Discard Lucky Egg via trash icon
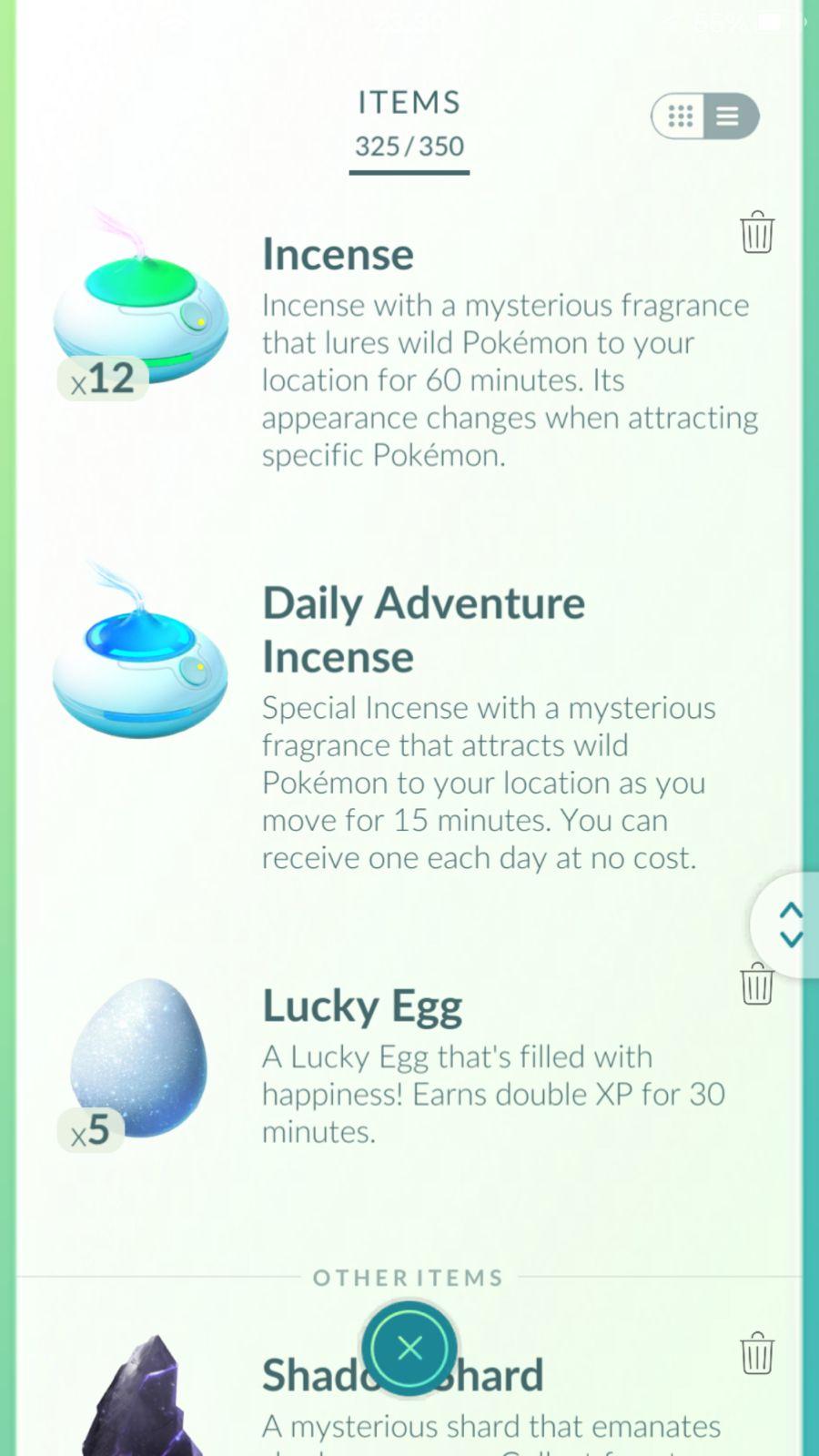Viewport: 819px width, 1456px height. coord(756,985)
